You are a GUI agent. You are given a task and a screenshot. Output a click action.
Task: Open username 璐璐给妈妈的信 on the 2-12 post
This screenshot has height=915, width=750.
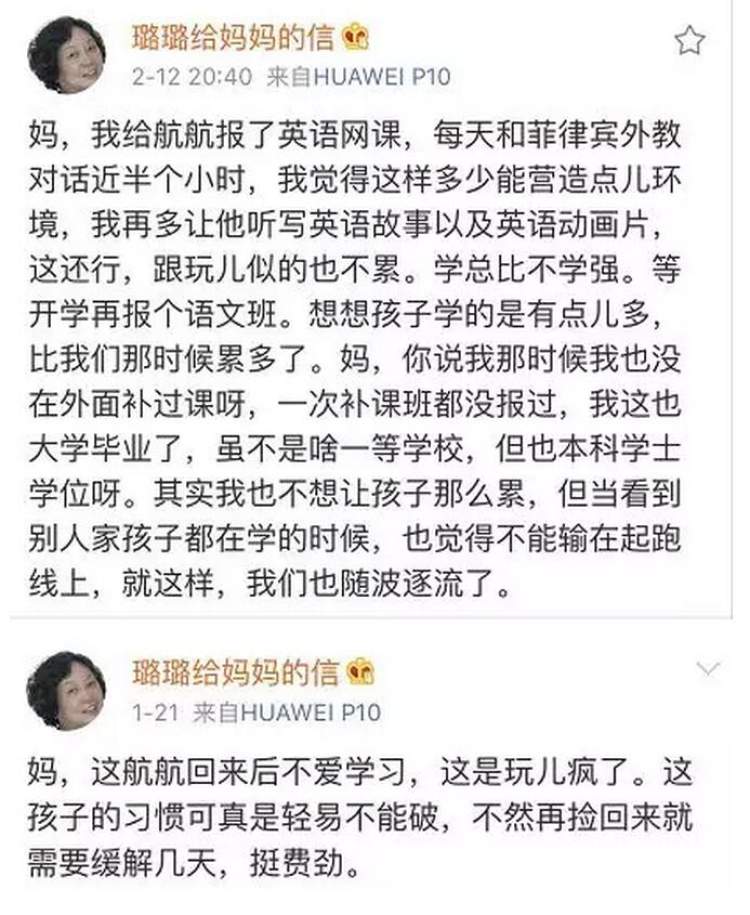coord(235,38)
